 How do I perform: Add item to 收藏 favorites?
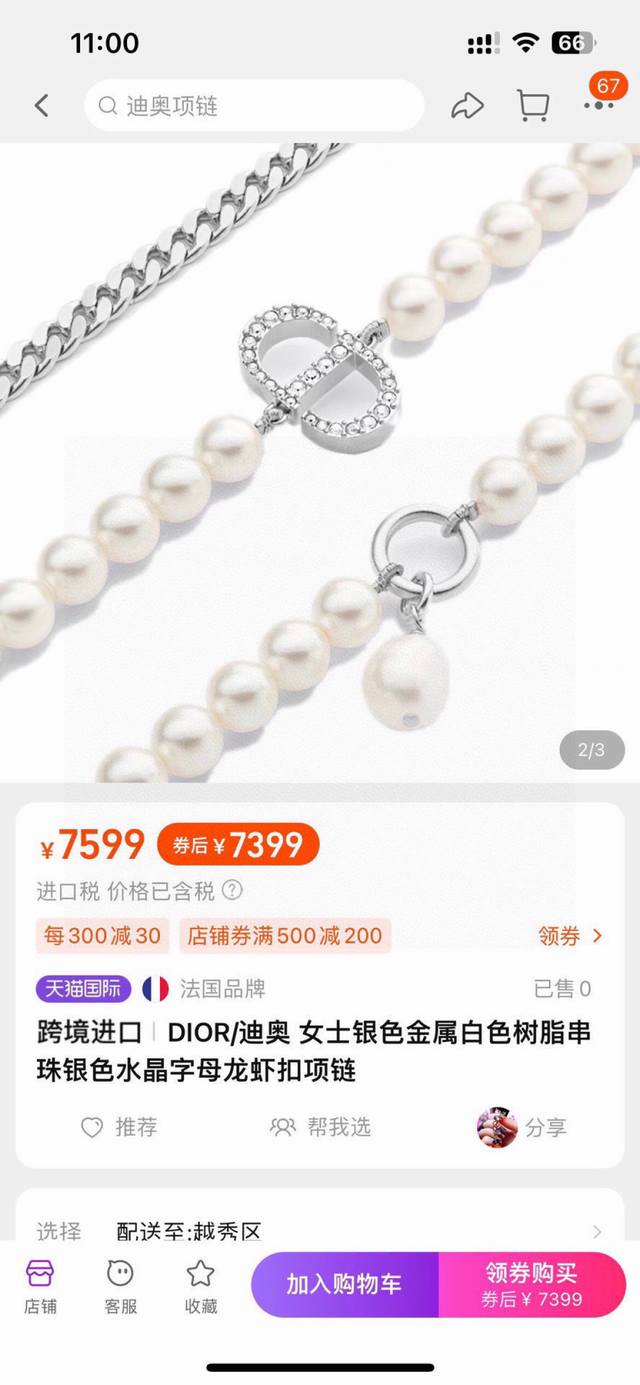[x=201, y=1286]
